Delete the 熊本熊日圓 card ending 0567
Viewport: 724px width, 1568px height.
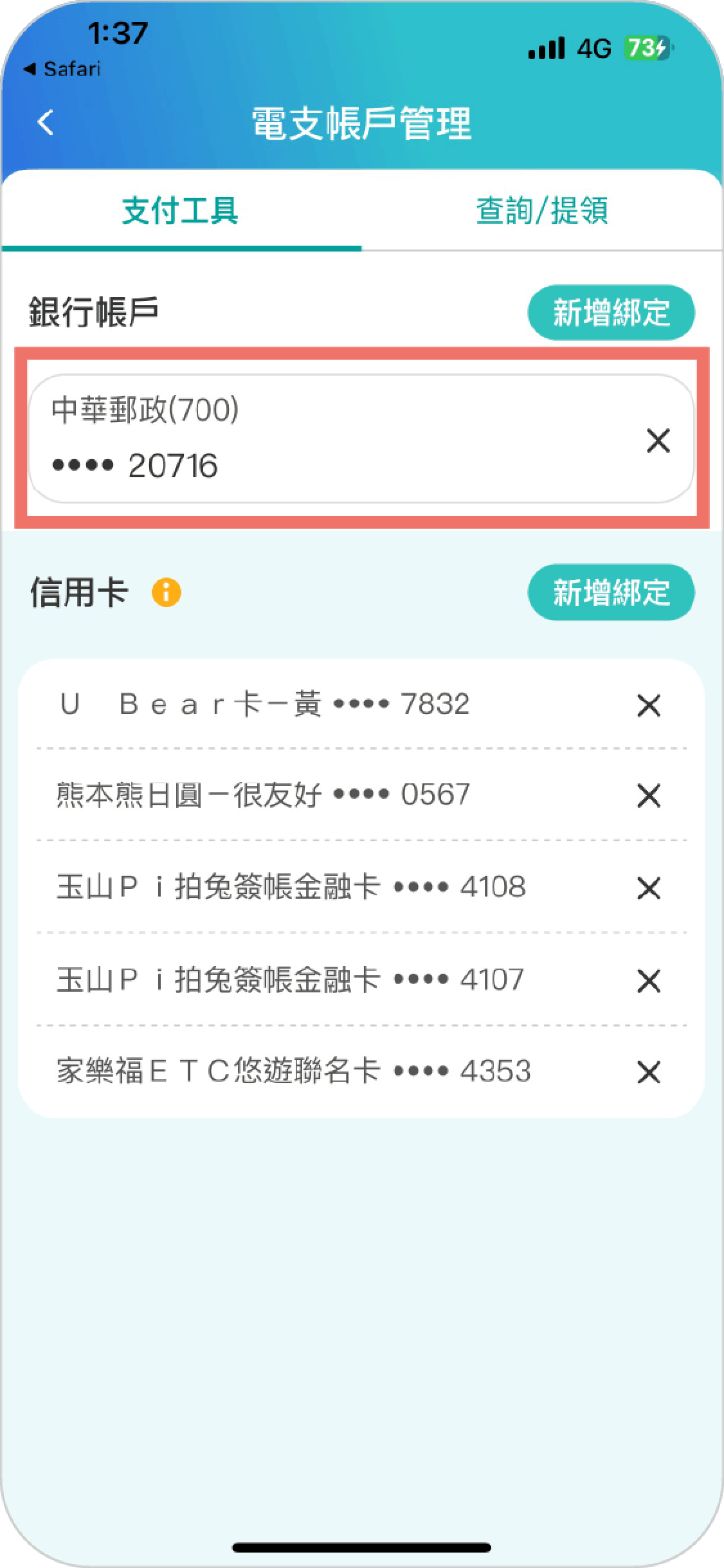coord(648,796)
